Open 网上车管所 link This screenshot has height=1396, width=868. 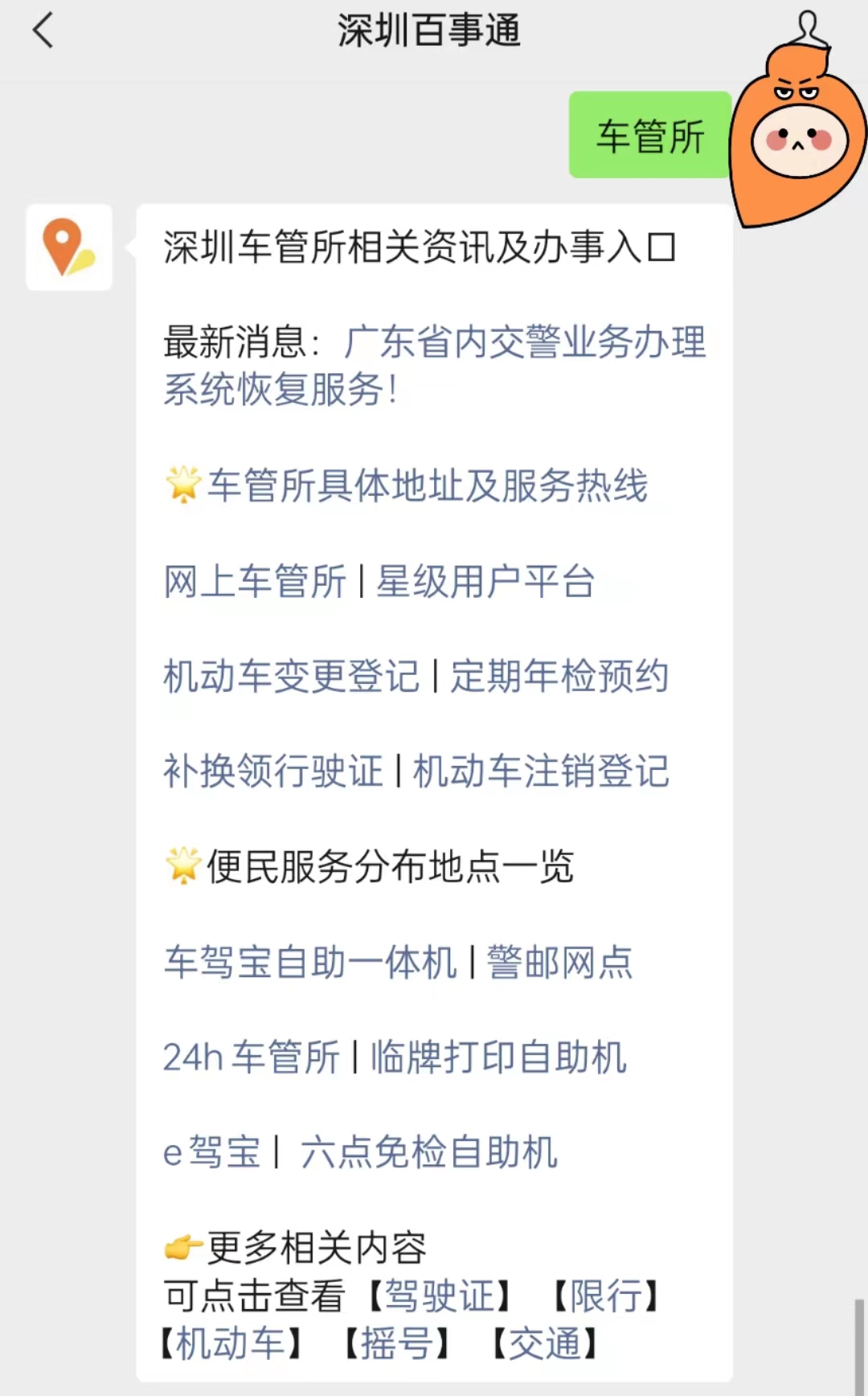(x=255, y=582)
